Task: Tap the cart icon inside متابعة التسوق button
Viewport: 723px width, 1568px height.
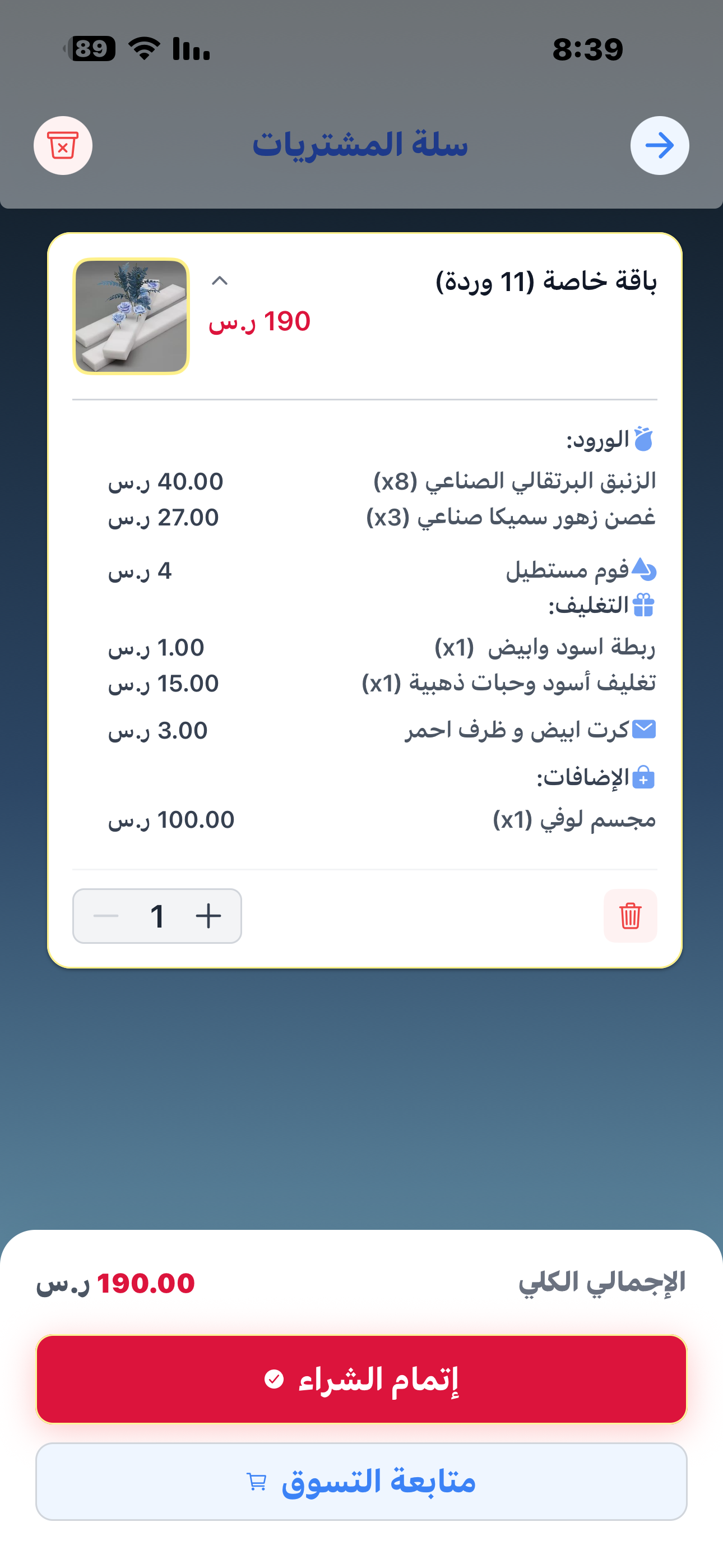Action: click(255, 1481)
